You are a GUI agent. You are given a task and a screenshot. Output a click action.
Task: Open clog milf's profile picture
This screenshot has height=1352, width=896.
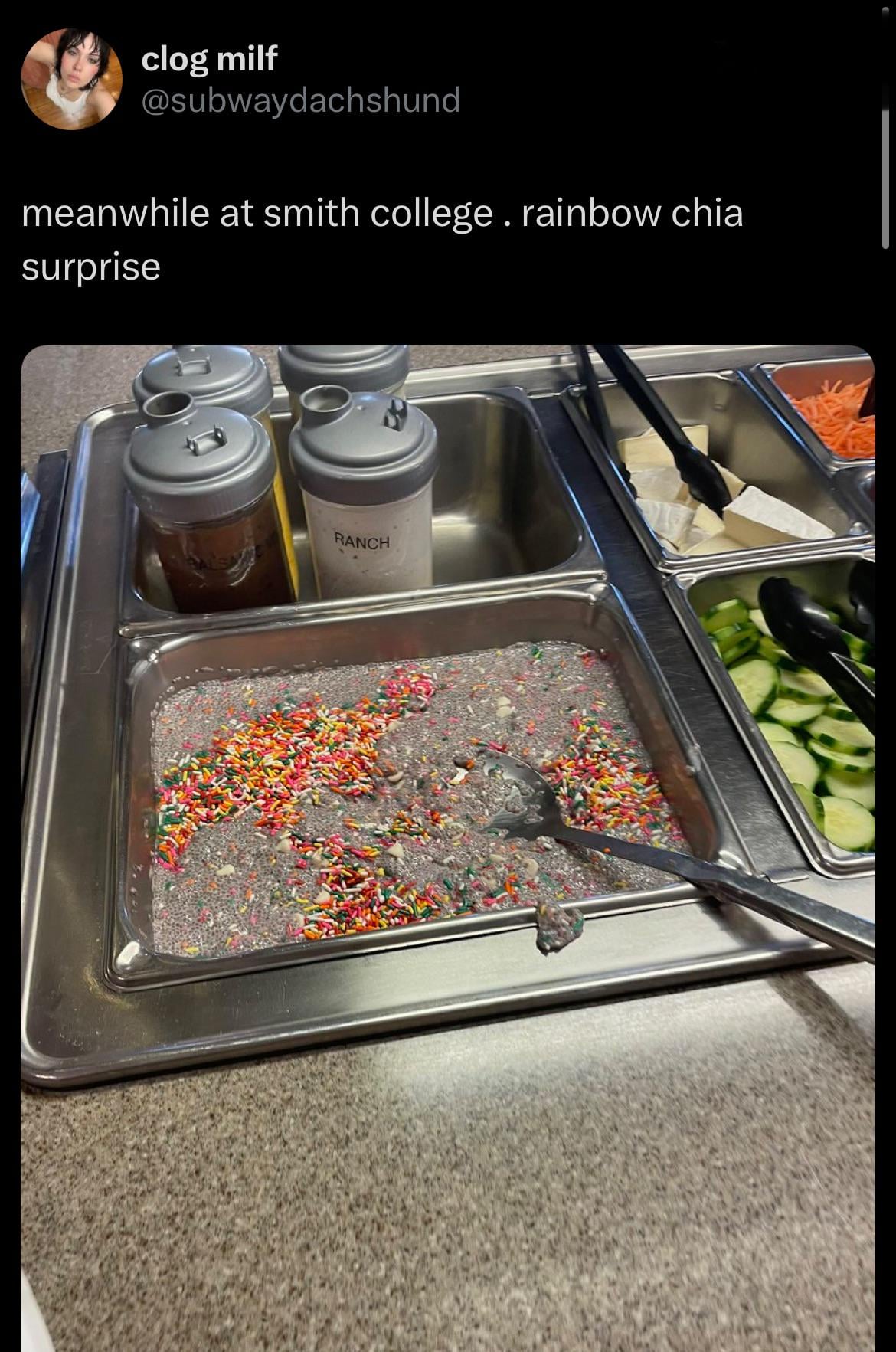(x=71, y=80)
